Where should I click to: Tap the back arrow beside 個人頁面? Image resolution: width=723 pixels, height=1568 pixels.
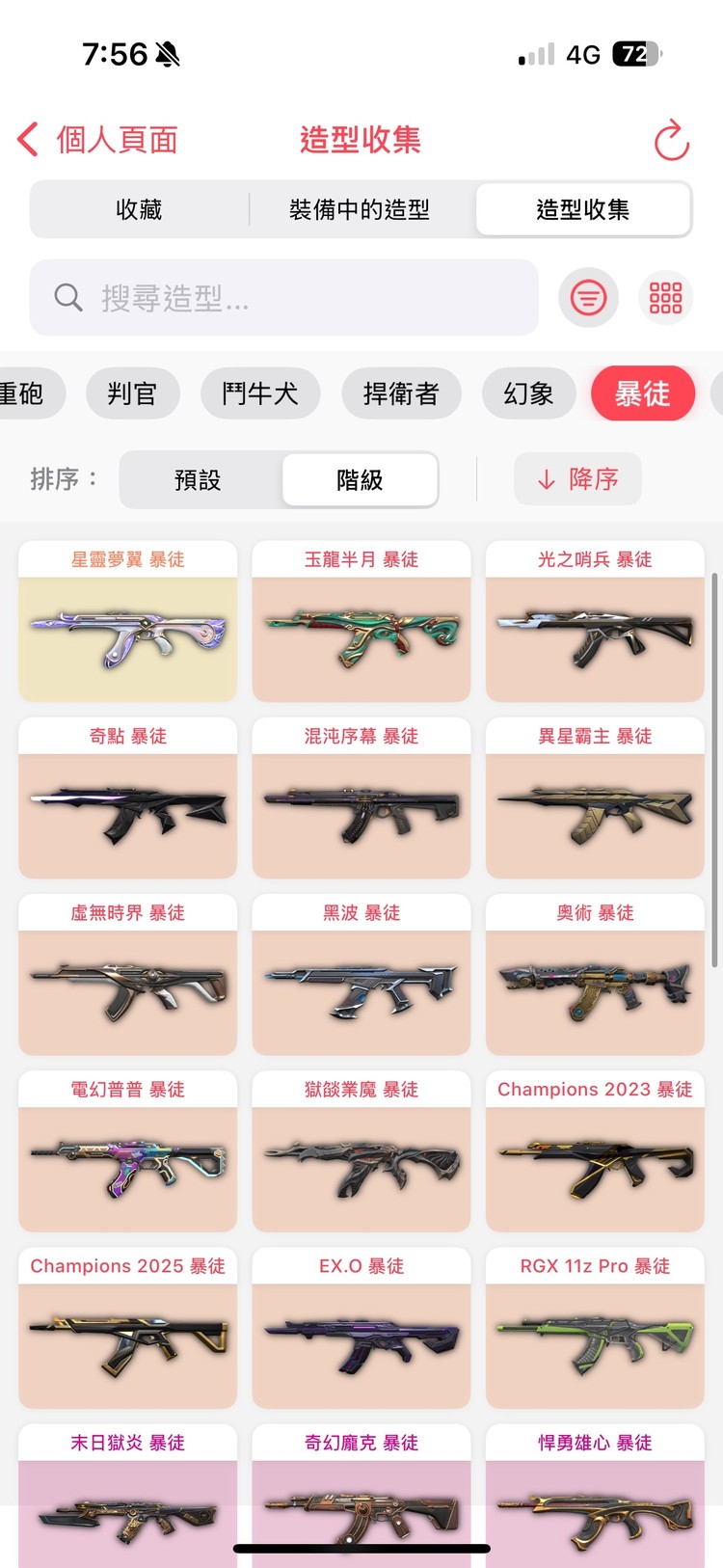26,139
